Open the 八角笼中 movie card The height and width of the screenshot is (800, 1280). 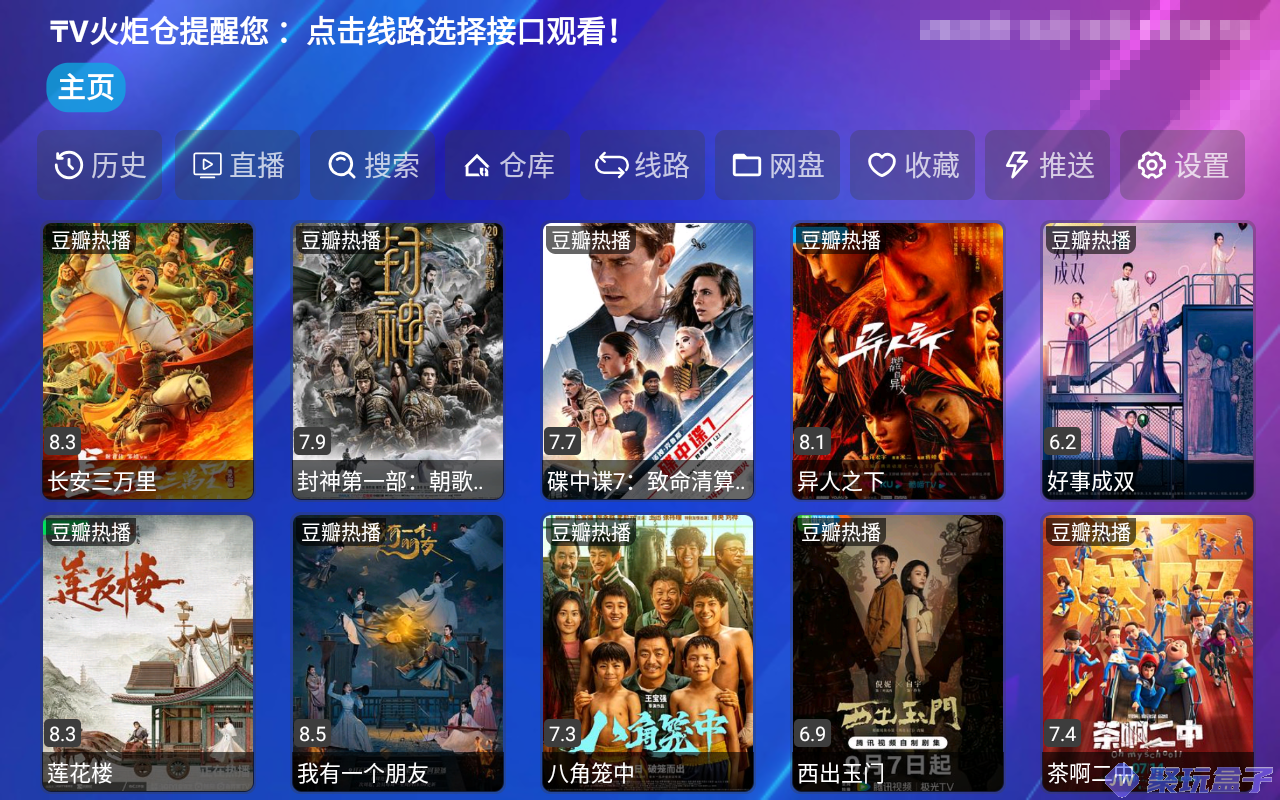tap(648, 652)
